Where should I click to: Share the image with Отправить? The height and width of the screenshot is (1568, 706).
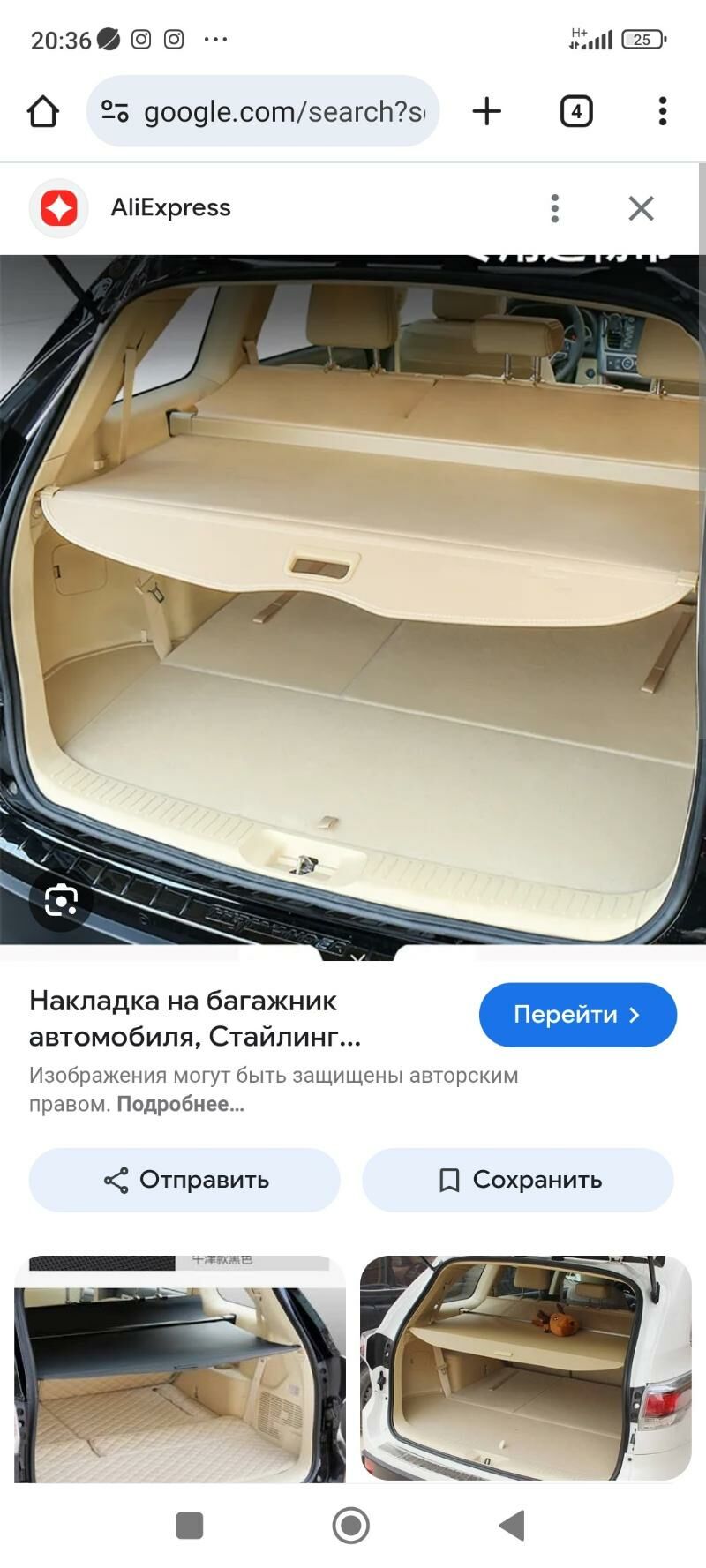[184, 1180]
